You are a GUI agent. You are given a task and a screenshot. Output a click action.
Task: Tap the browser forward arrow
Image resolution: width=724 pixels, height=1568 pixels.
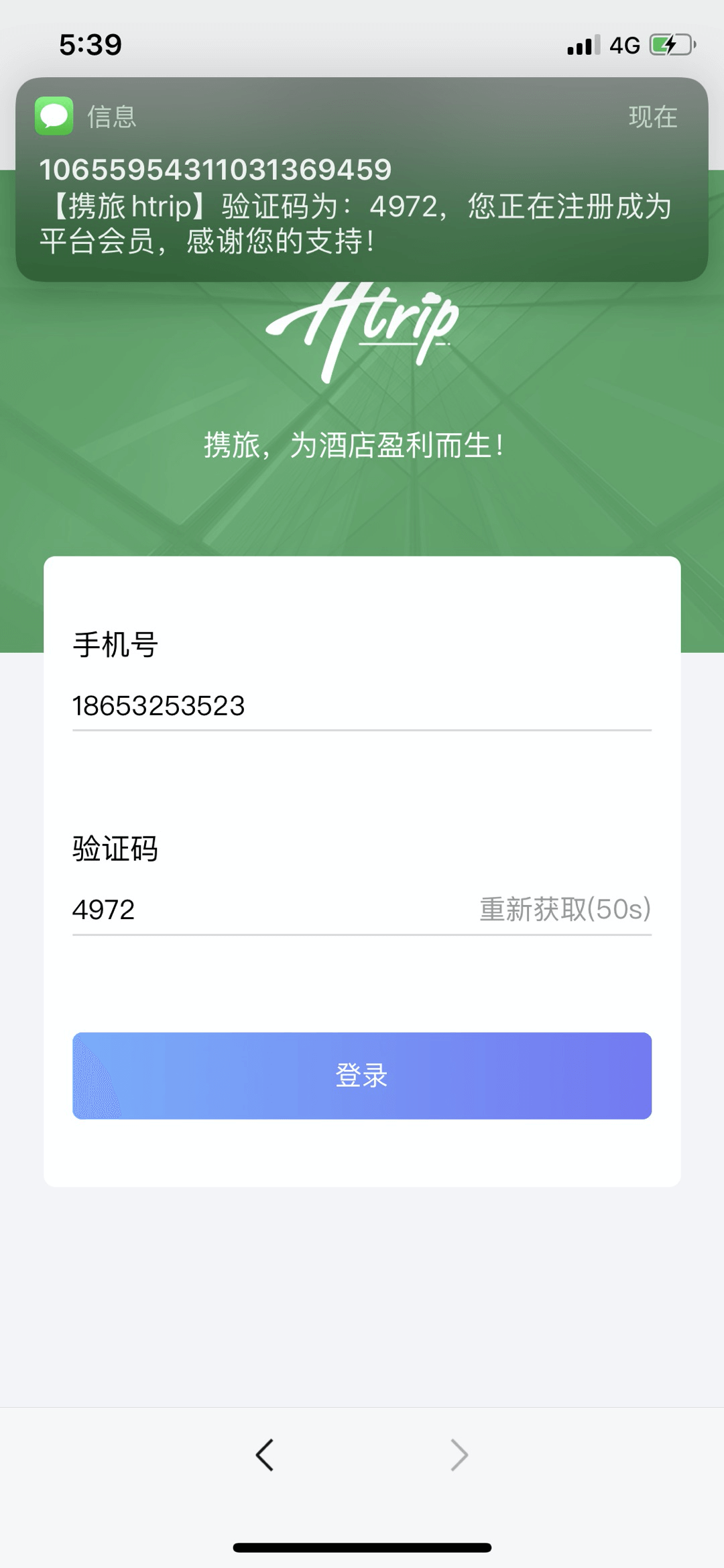tap(459, 1455)
